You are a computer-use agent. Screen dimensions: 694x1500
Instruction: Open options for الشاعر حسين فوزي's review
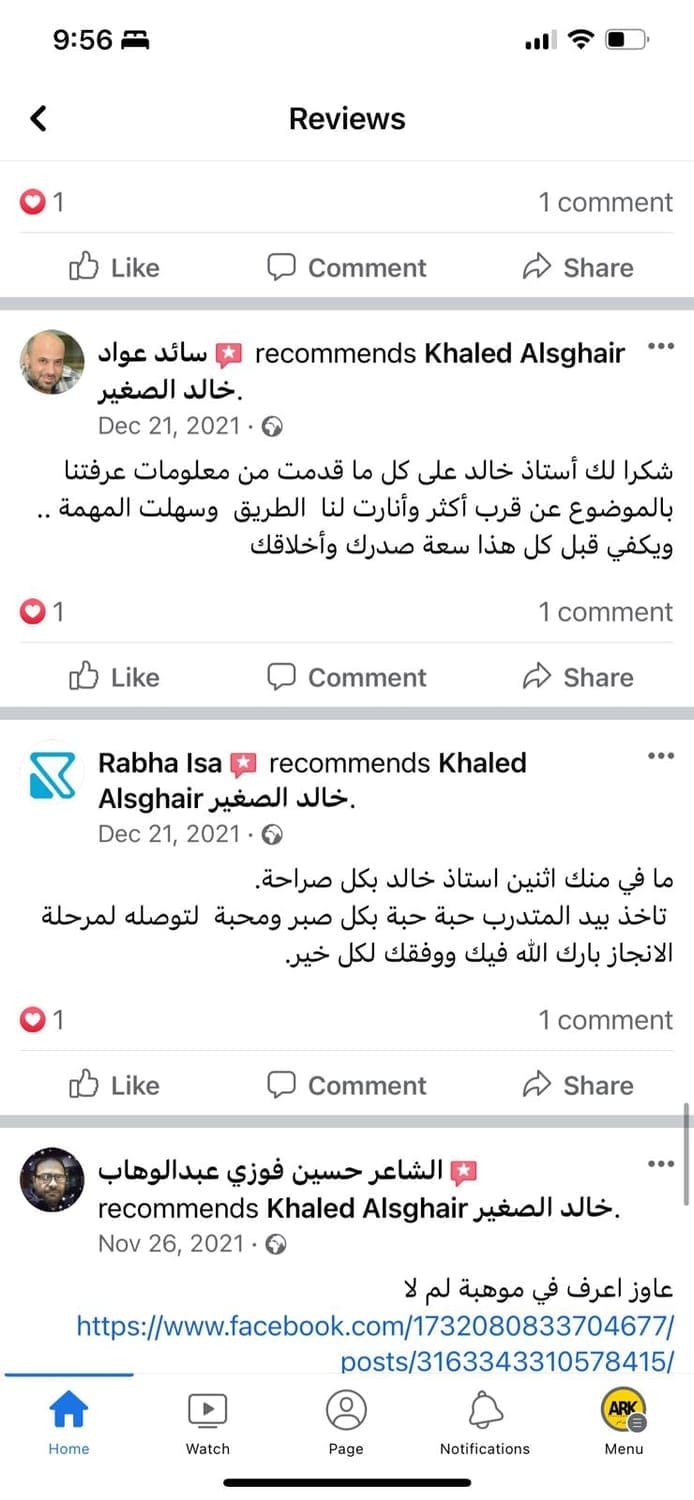[661, 1164]
